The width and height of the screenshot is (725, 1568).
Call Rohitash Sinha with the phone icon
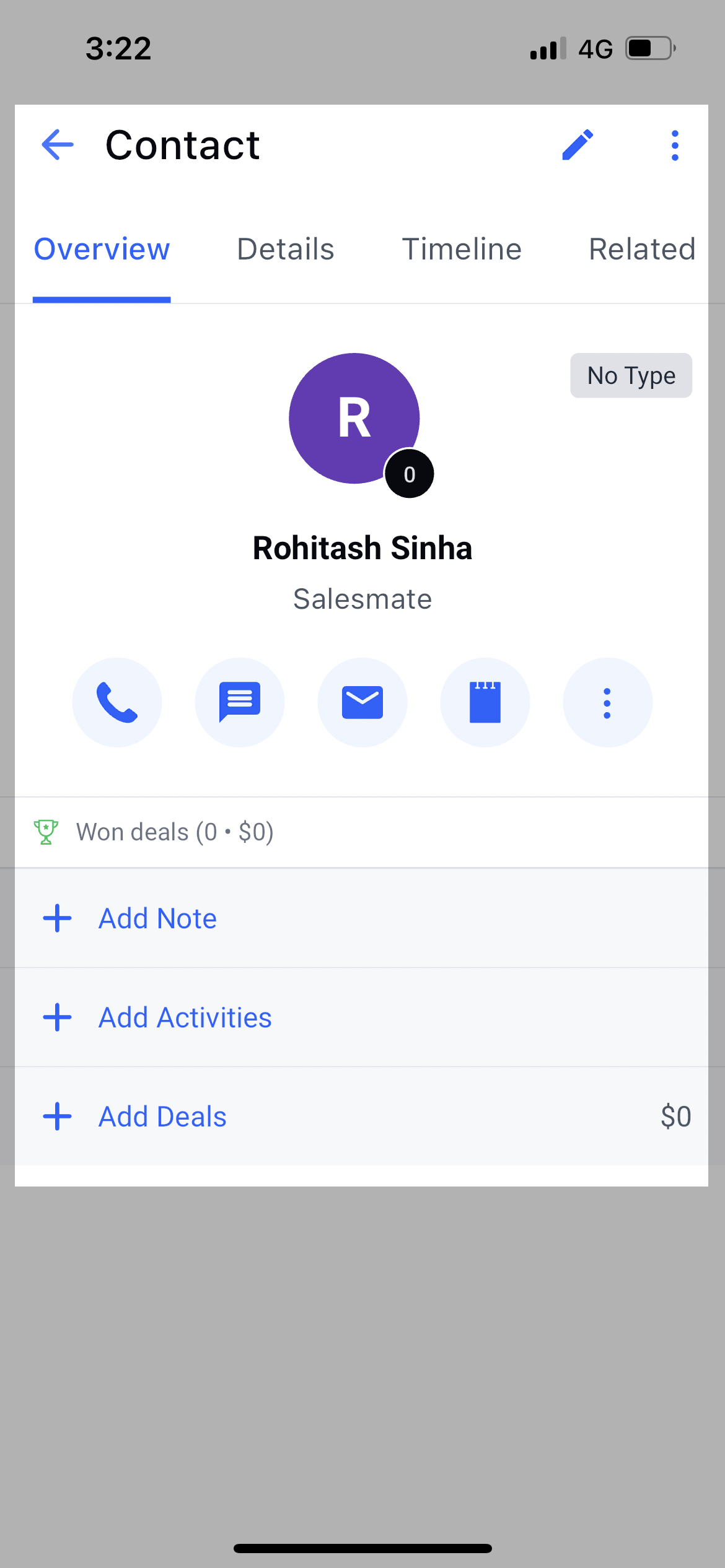coord(117,702)
